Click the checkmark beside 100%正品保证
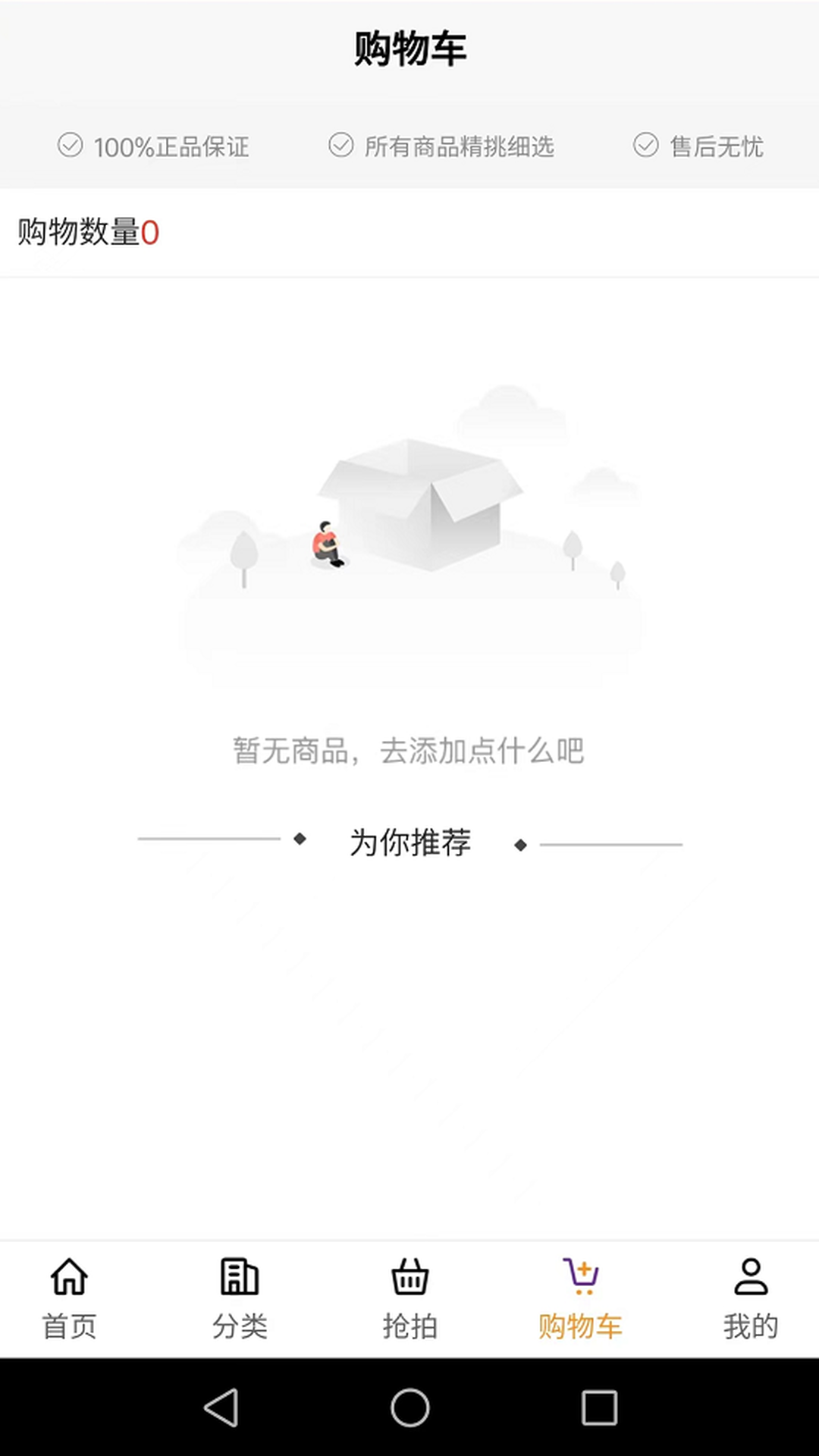The image size is (819, 1456). tap(70, 144)
